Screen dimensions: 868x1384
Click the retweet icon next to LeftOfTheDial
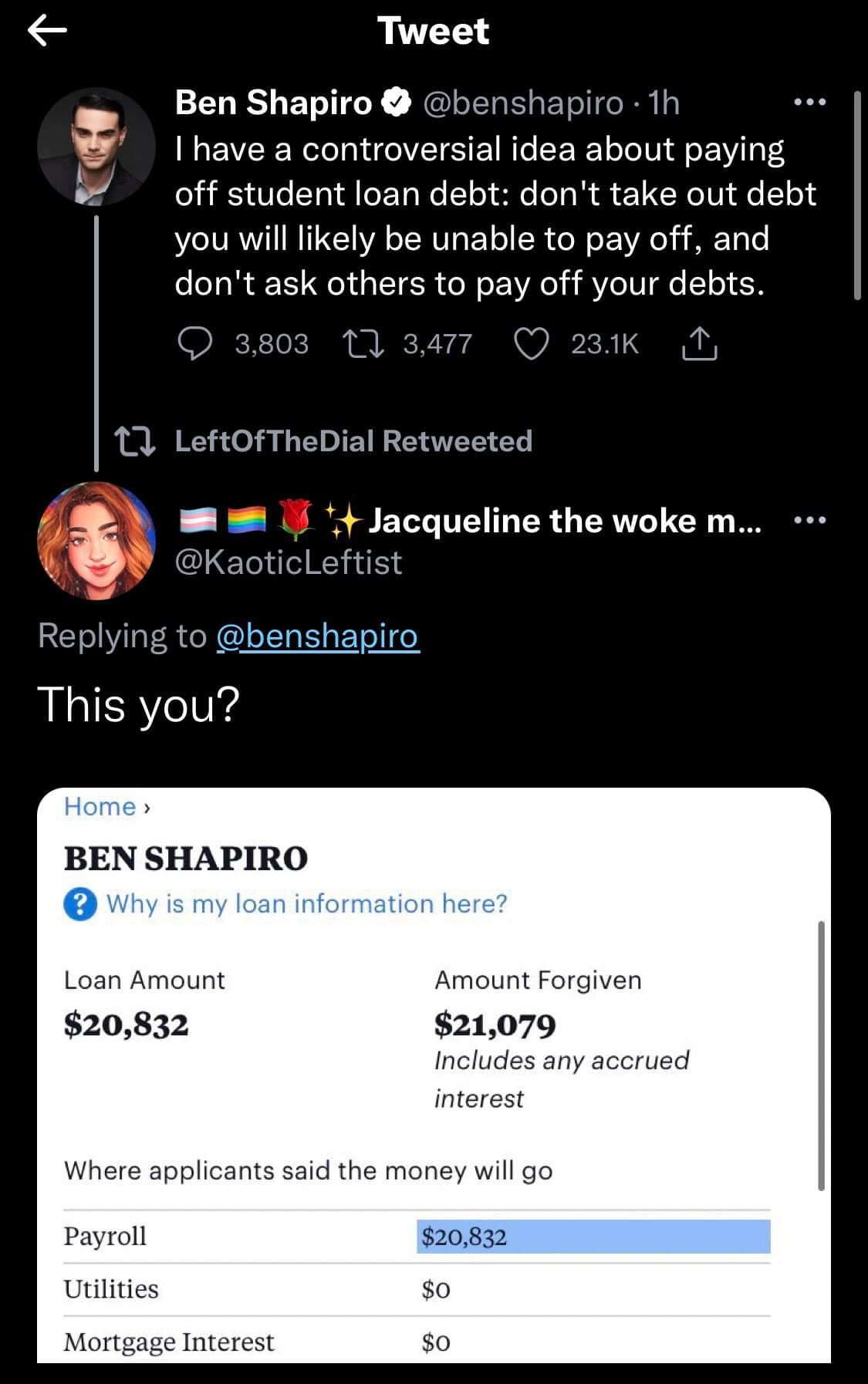pyautogui.click(x=137, y=442)
